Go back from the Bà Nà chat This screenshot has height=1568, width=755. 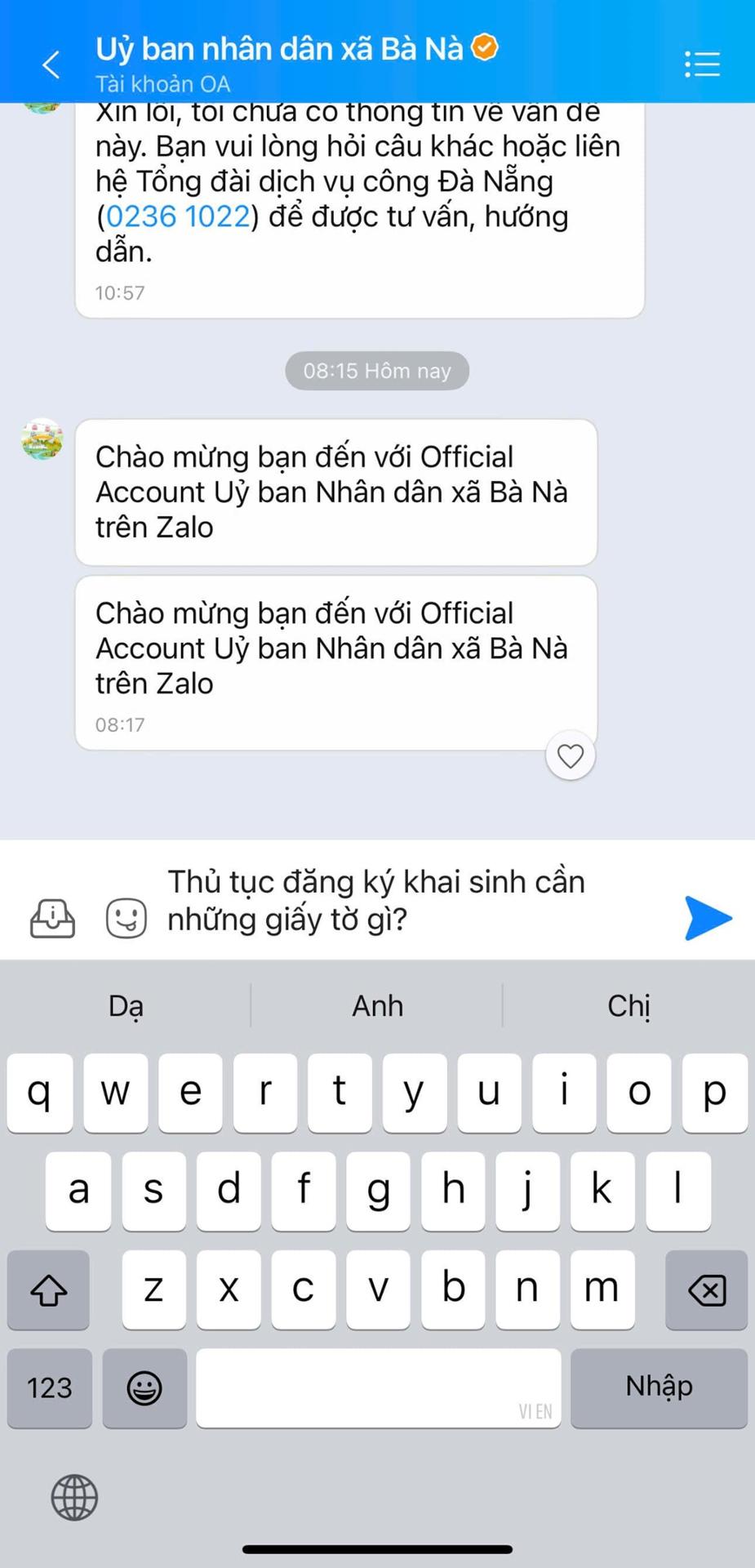[51, 64]
